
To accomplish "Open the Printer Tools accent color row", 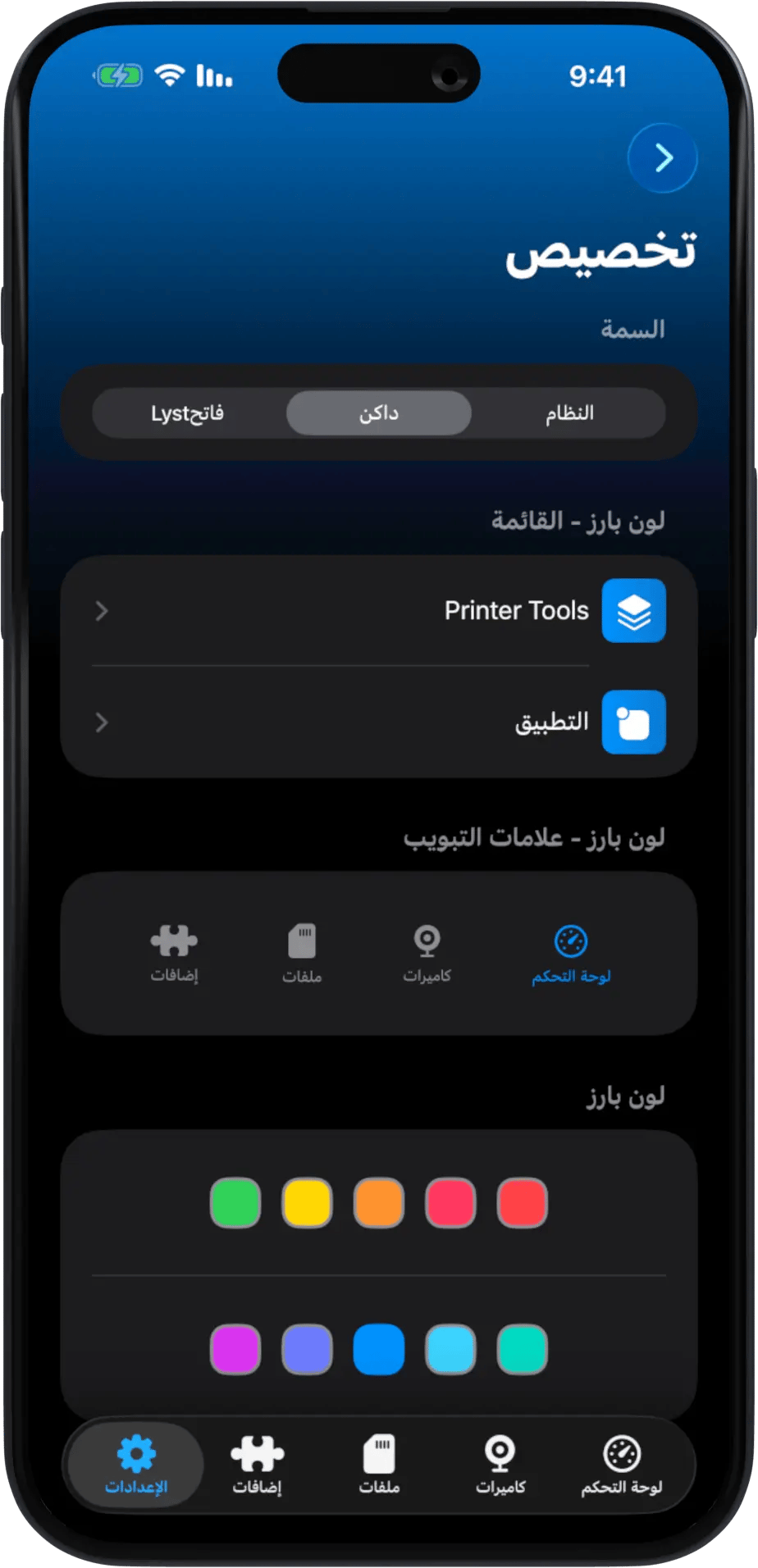I will tap(378, 611).
